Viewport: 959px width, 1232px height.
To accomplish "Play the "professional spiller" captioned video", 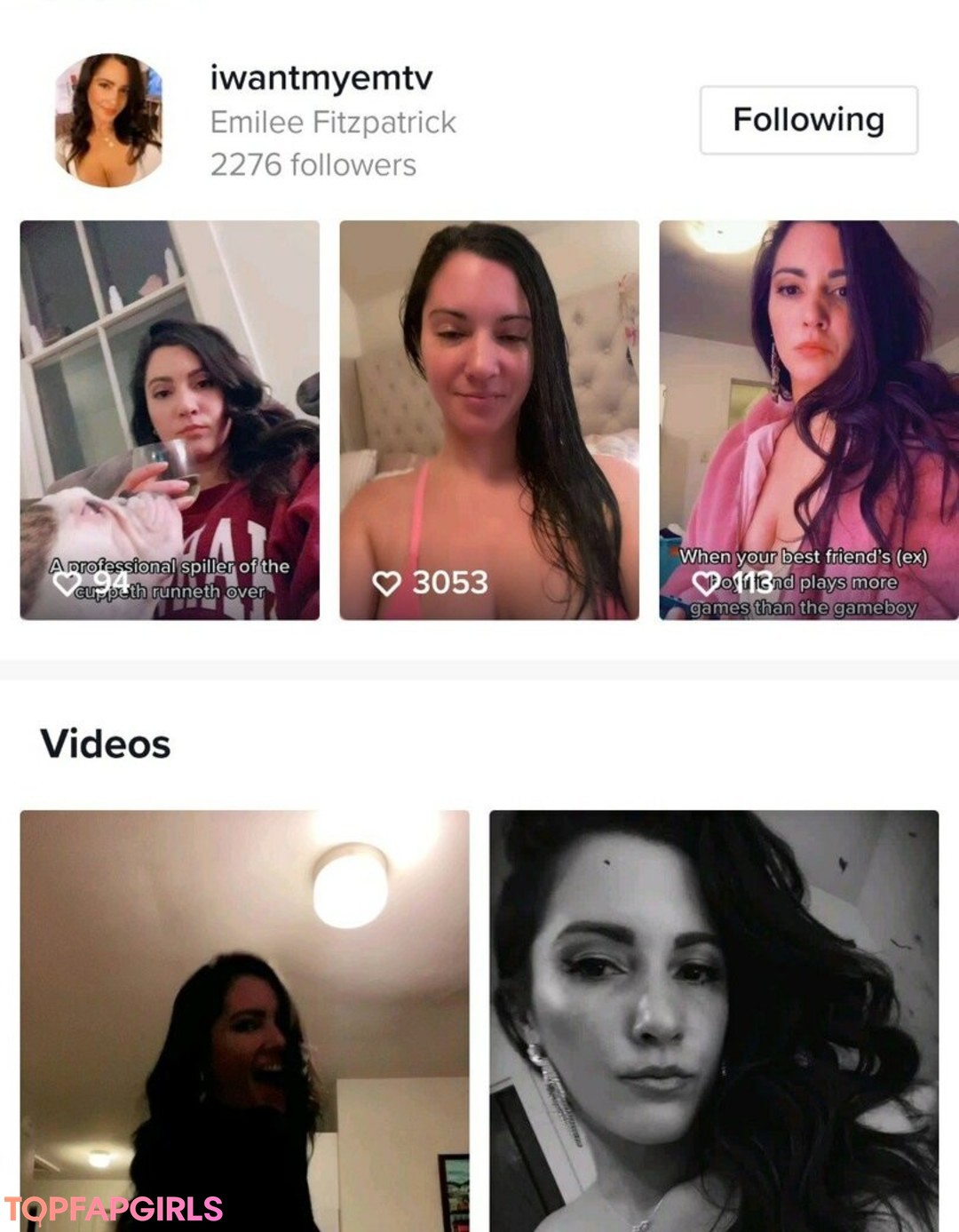I will coord(170,419).
